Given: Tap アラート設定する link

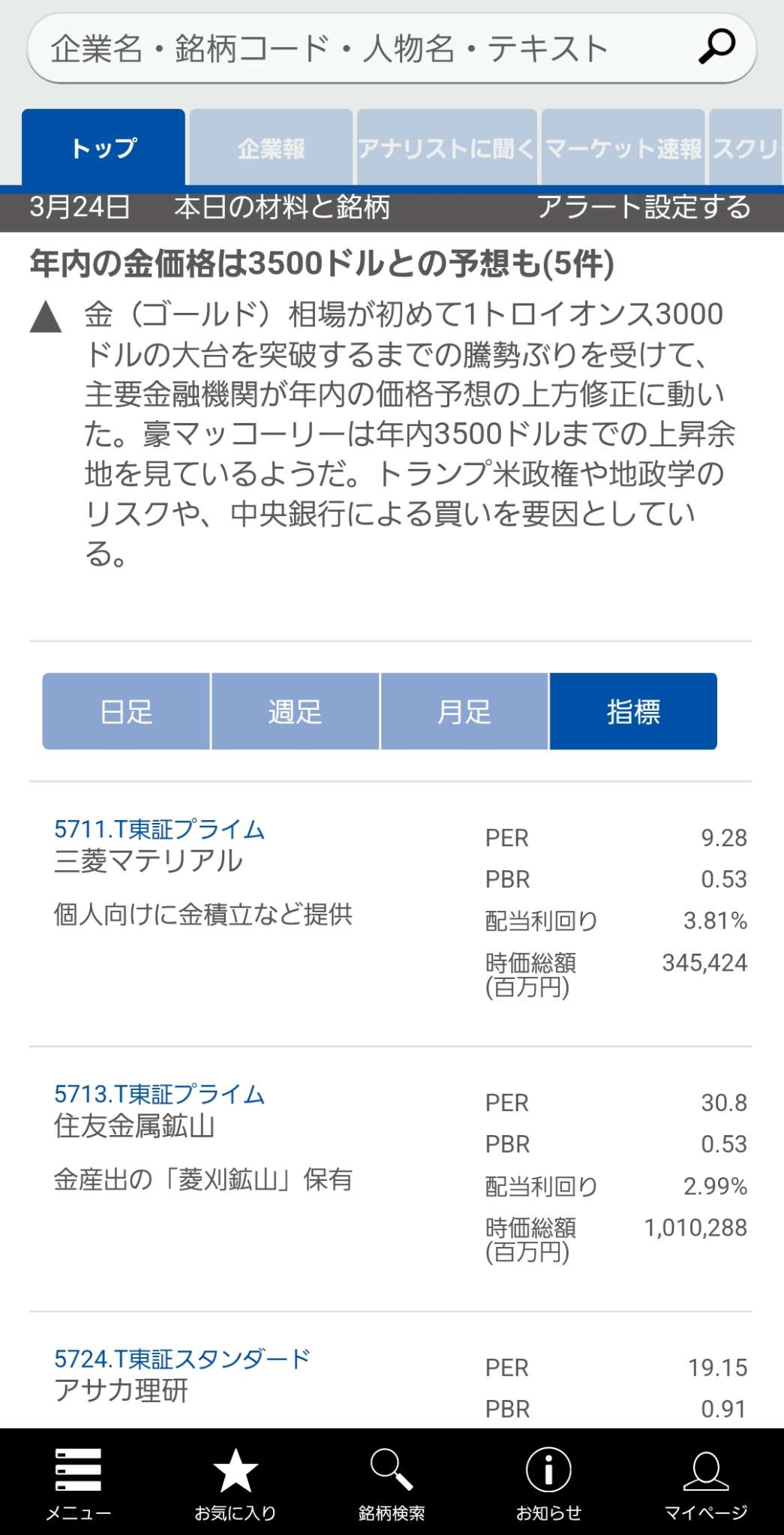Looking at the screenshot, I should click(644, 207).
